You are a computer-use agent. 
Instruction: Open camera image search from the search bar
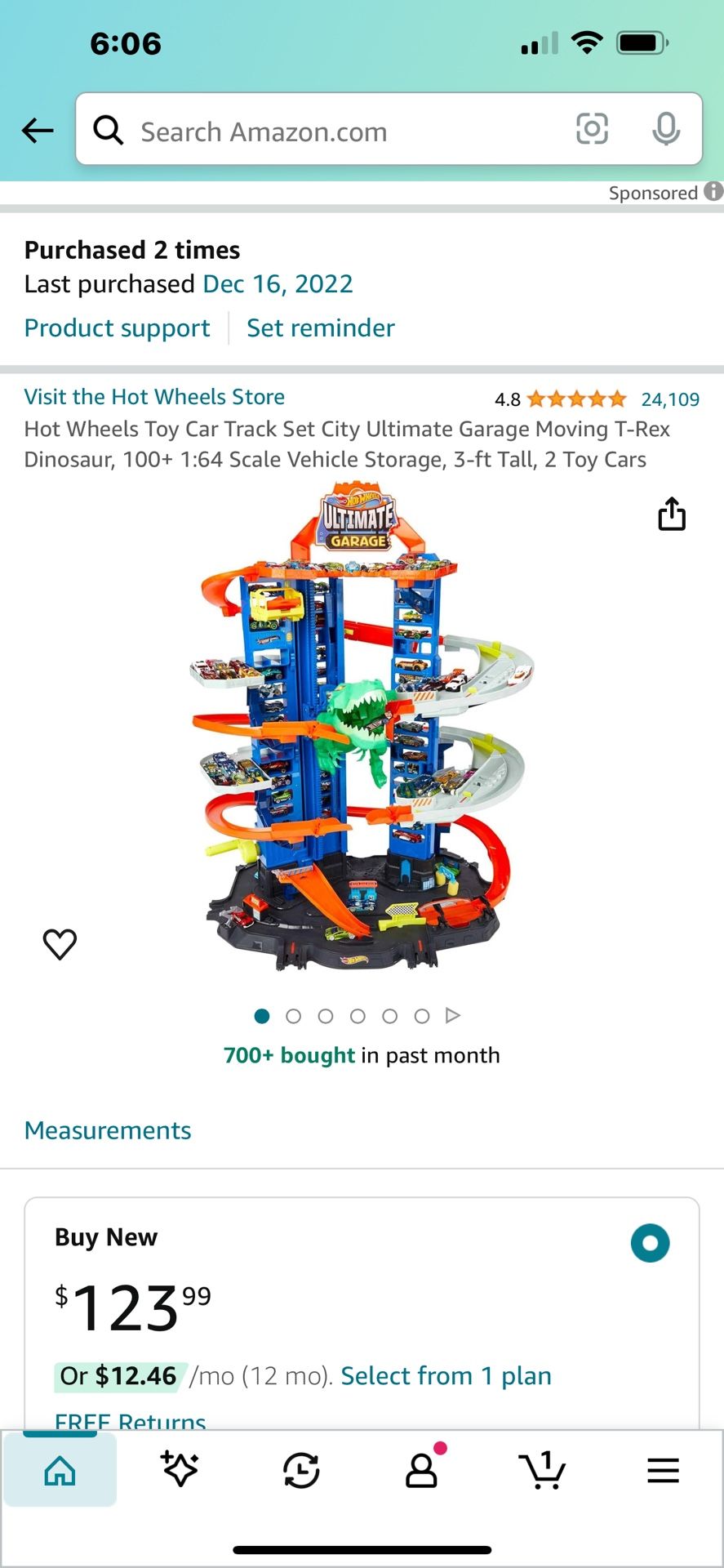(x=592, y=129)
